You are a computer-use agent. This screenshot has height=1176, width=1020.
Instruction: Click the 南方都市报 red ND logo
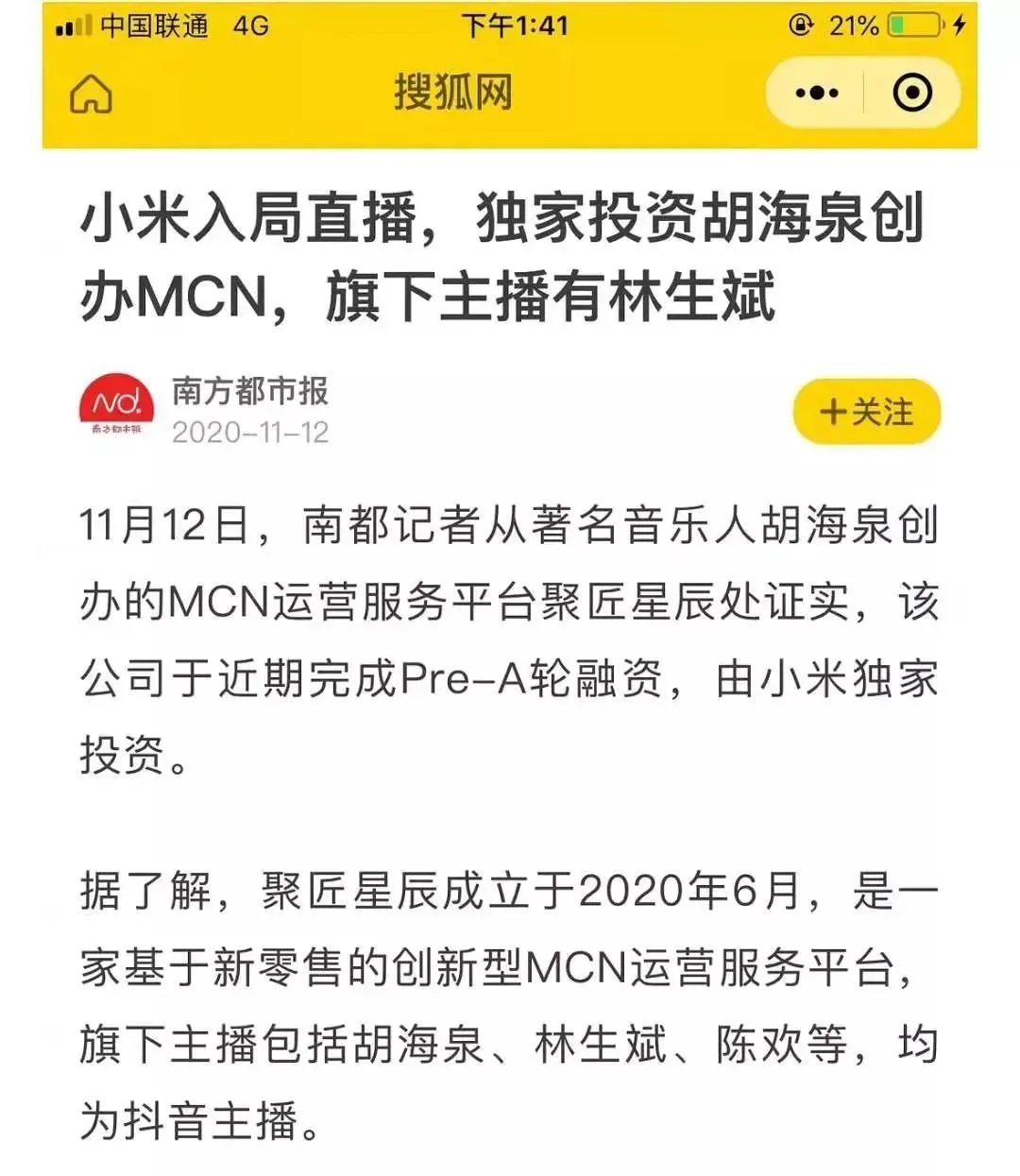pos(116,406)
